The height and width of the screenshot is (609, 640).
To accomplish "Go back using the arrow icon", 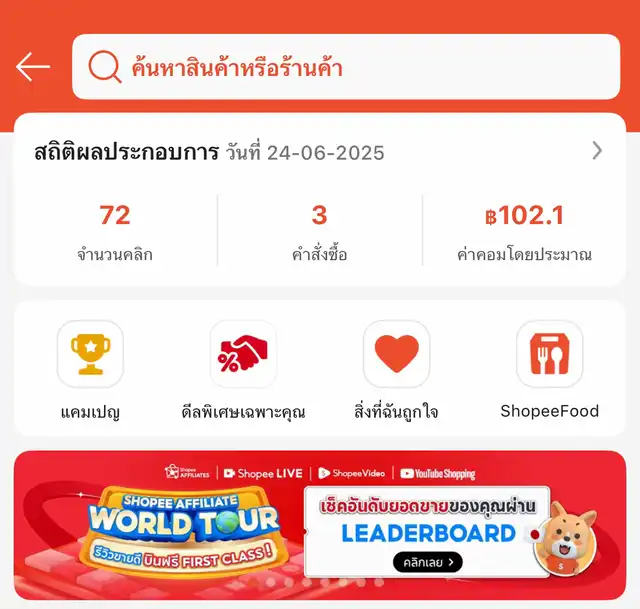I will tap(32, 67).
